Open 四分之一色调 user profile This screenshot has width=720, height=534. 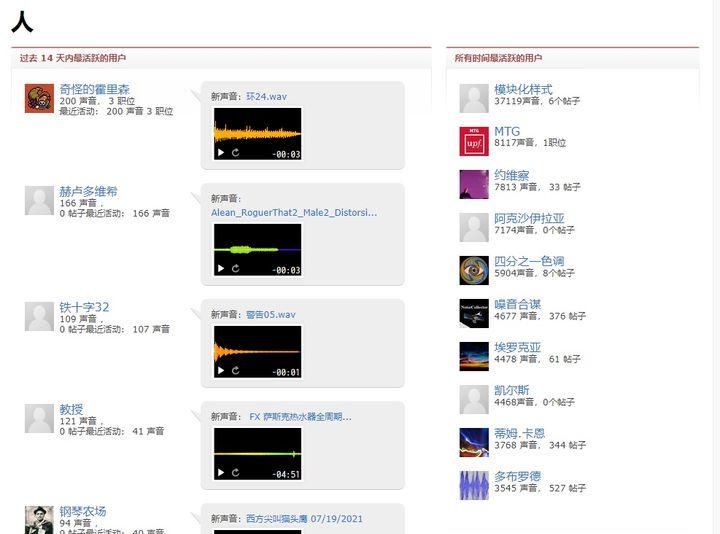point(528,261)
